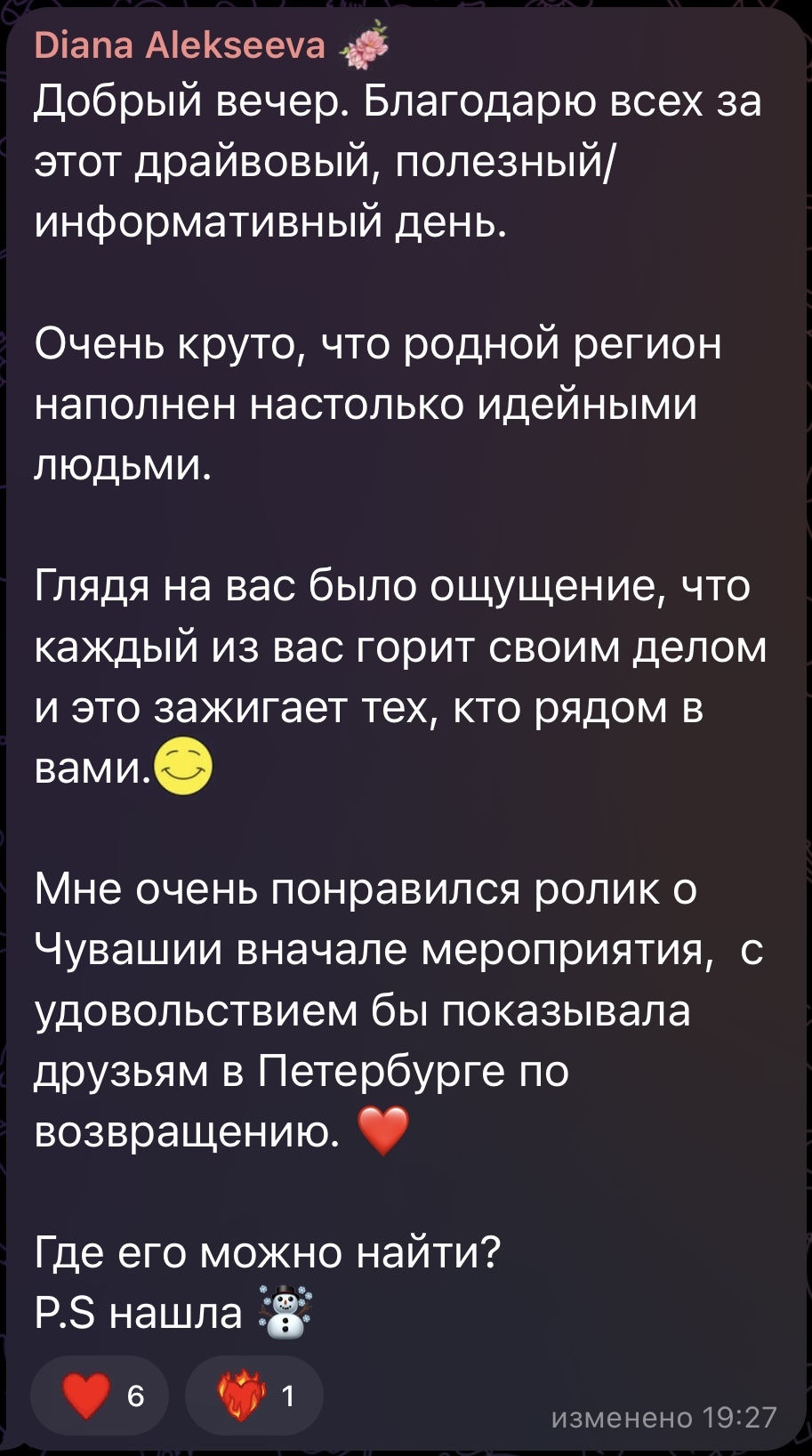Tap the burning heart reaction with 1
Image resolution: width=812 pixels, height=1456 pixels.
pyautogui.click(x=253, y=1395)
